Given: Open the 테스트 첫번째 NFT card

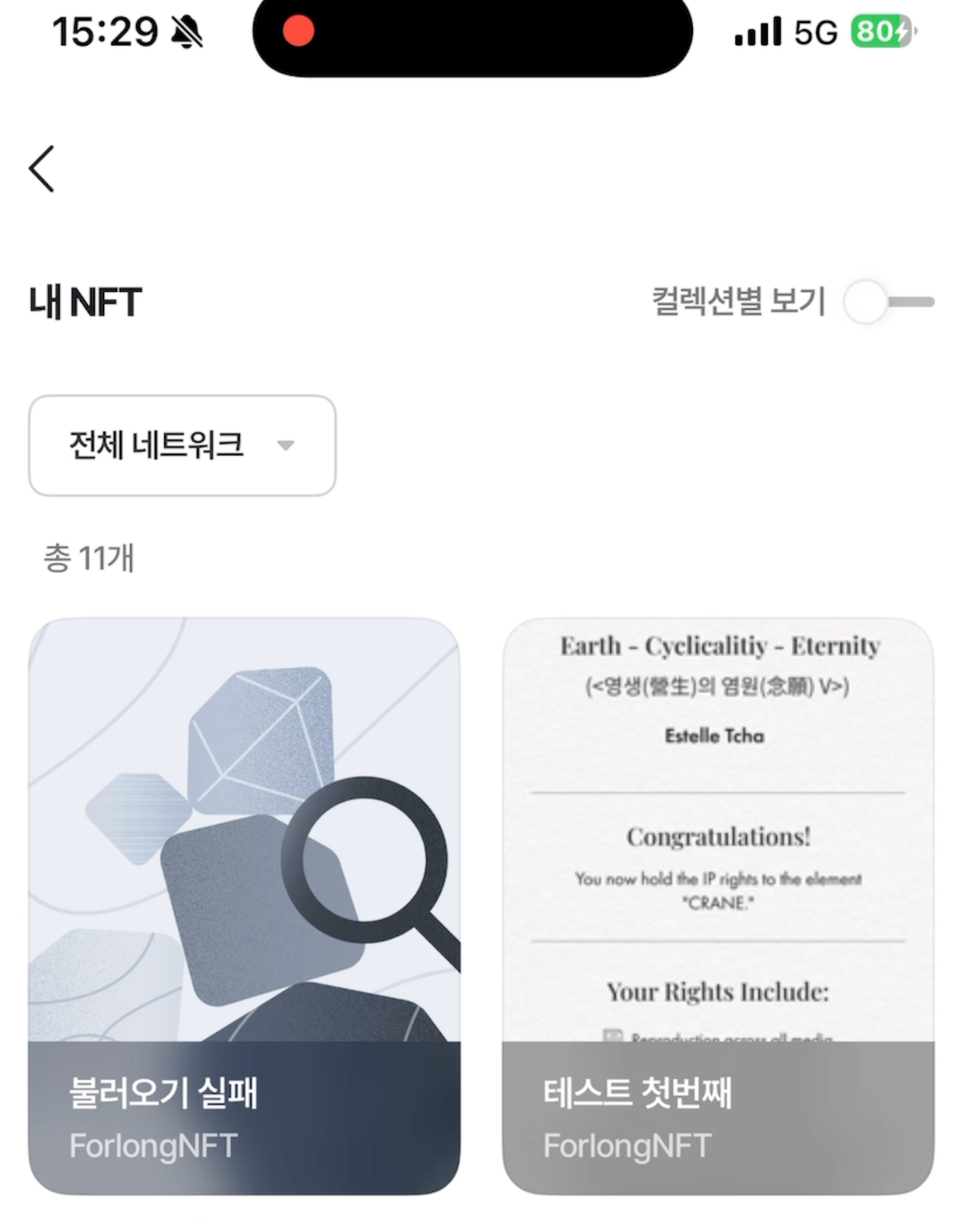Looking at the screenshot, I should [x=718, y=905].
